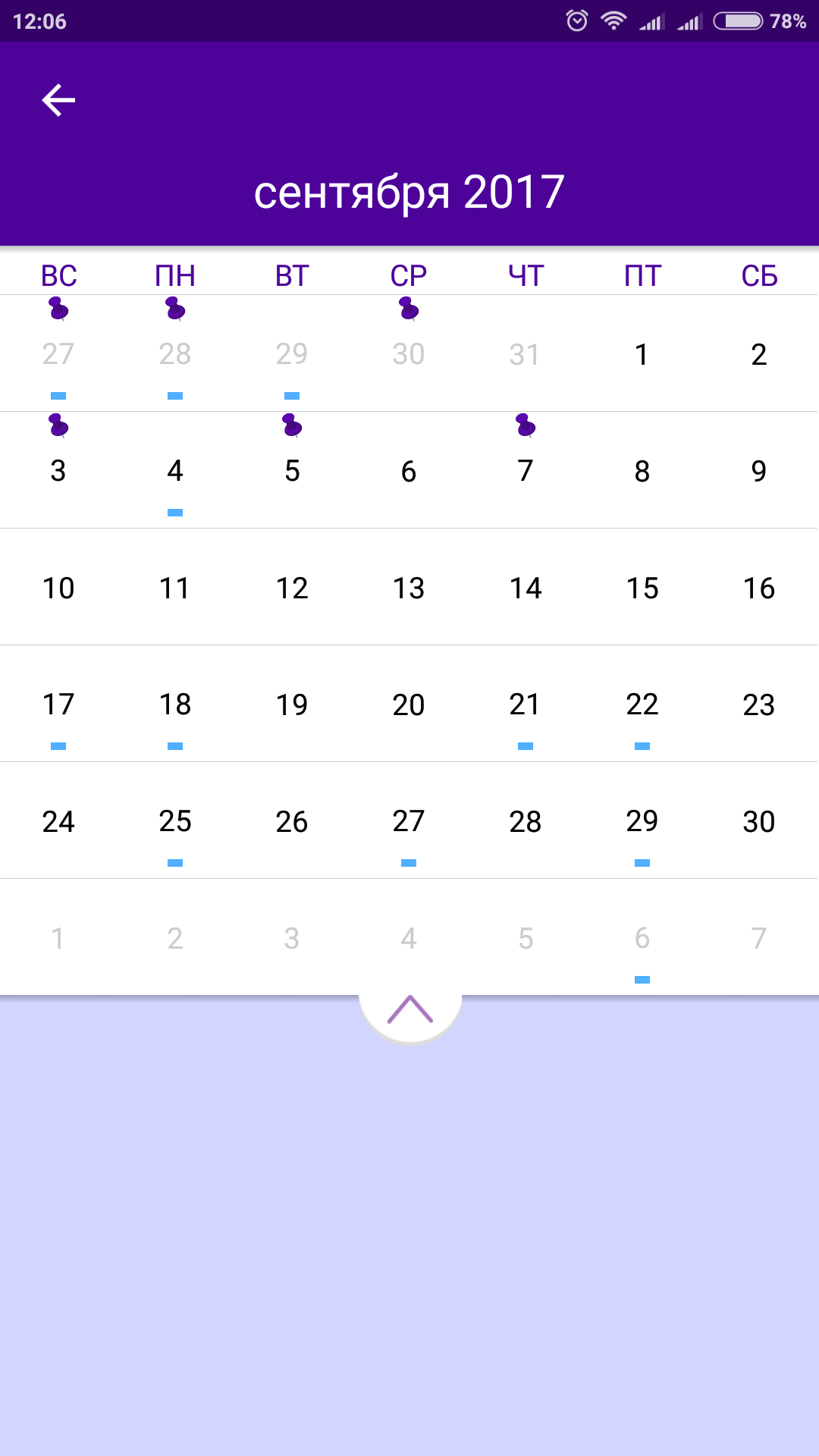Tap September 30 at the month's end
This screenshot has width=819, height=1456.
(758, 821)
